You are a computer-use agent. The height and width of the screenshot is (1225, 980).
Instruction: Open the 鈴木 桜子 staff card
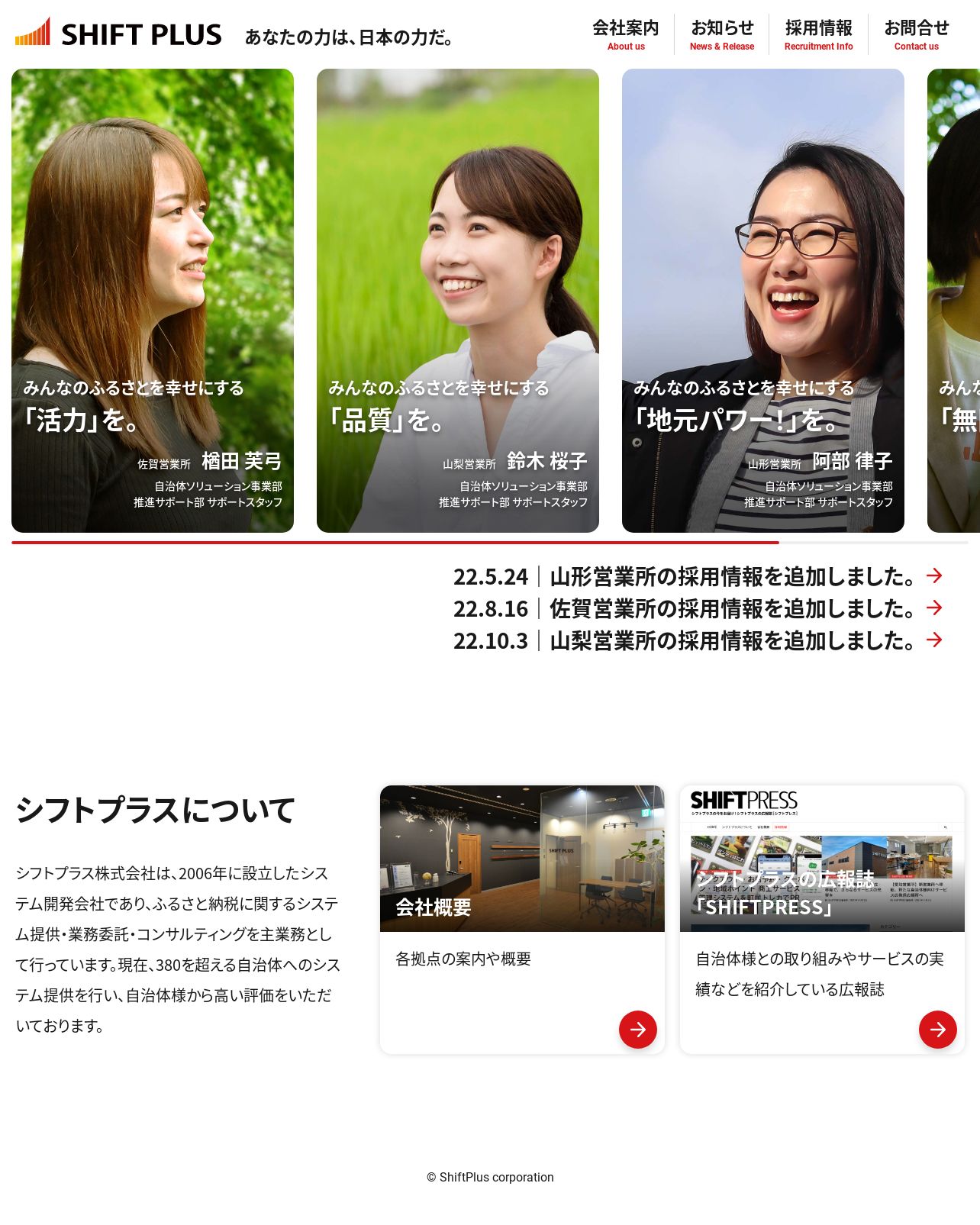click(x=458, y=301)
